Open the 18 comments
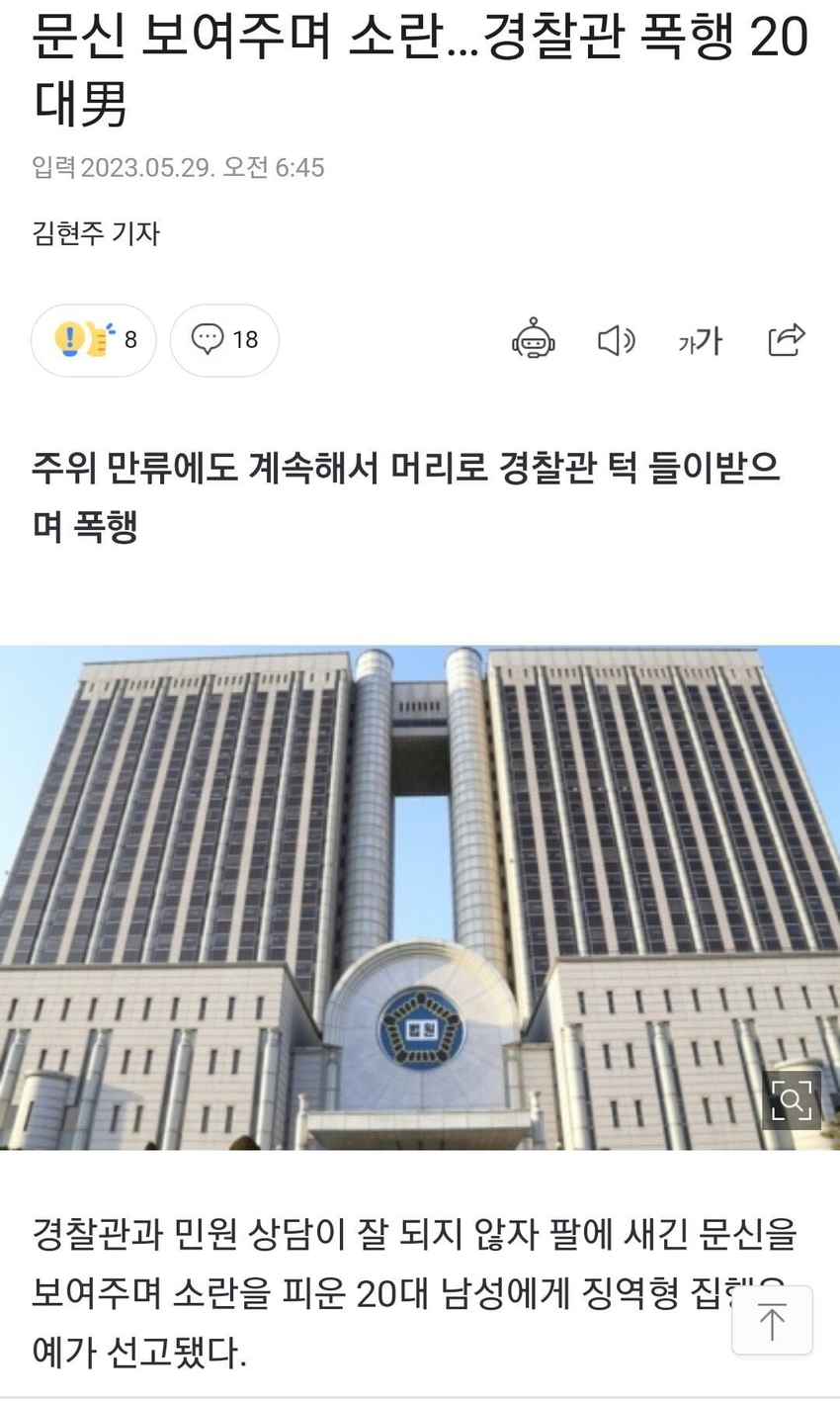 pos(224,340)
